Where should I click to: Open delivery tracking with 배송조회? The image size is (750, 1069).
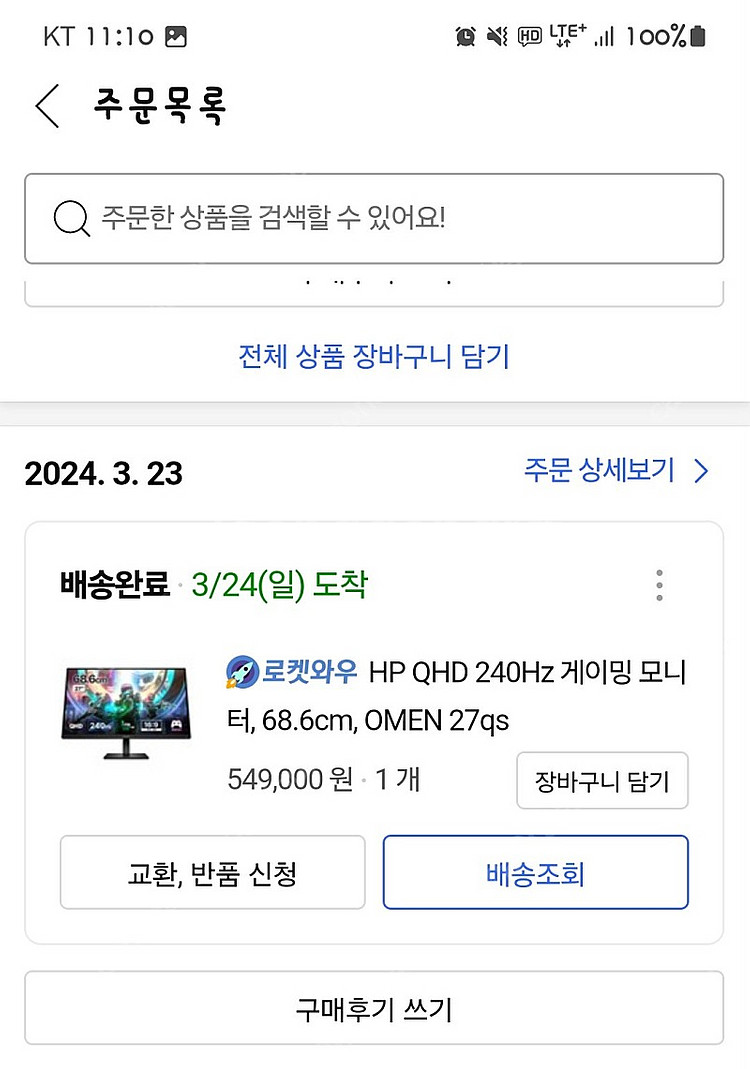[x=536, y=872]
